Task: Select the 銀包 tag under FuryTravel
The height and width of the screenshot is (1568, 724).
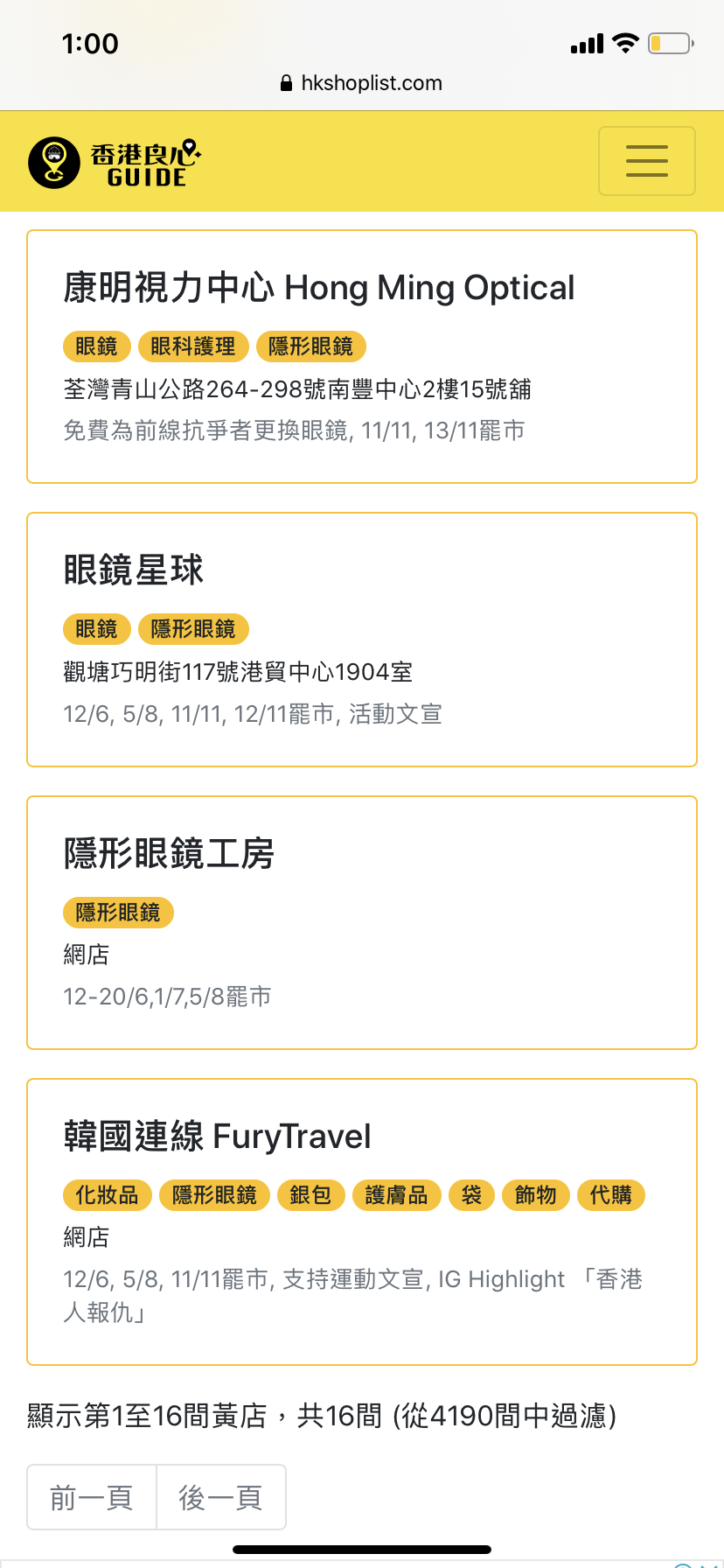Action: pos(310,1195)
